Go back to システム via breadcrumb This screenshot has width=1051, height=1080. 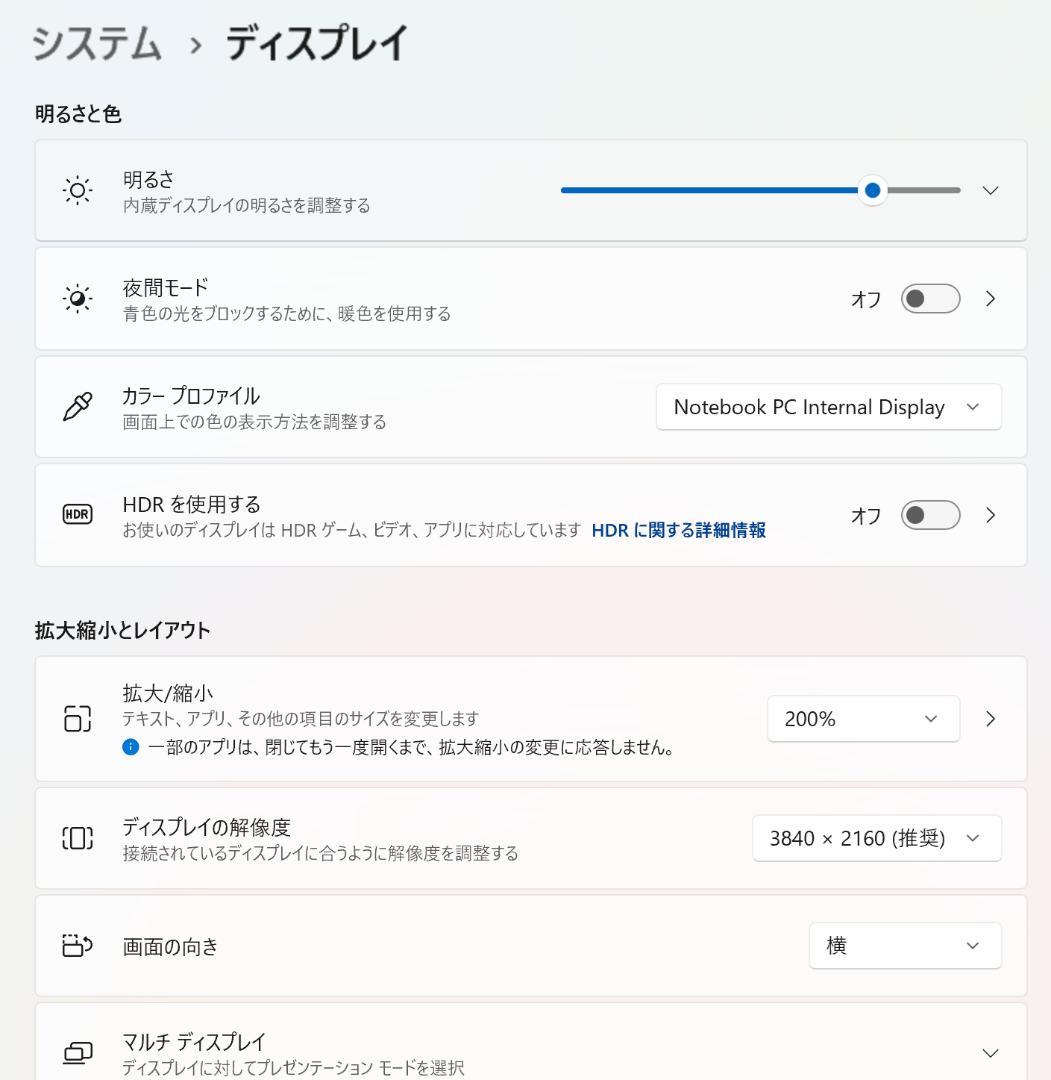(92, 43)
